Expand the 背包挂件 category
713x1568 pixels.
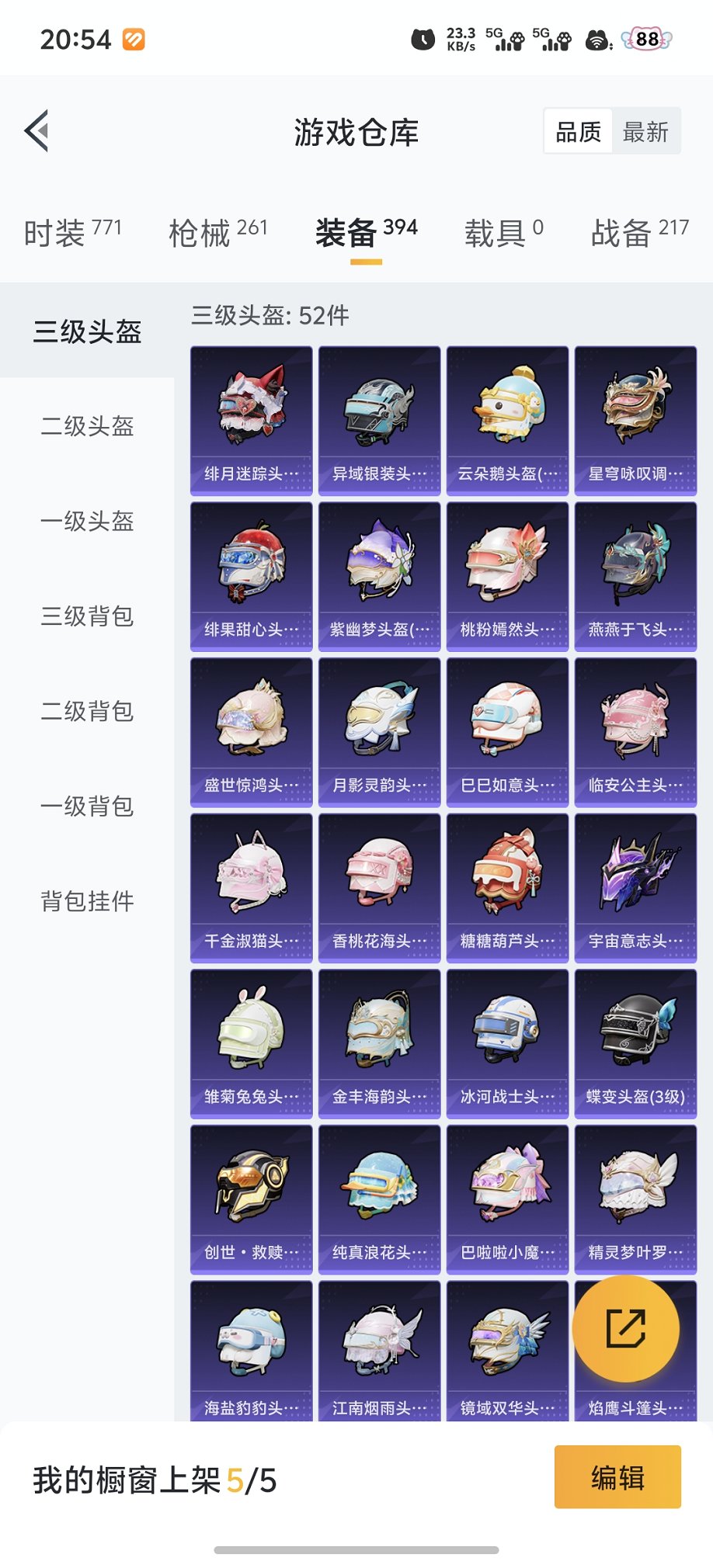(87, 901)
